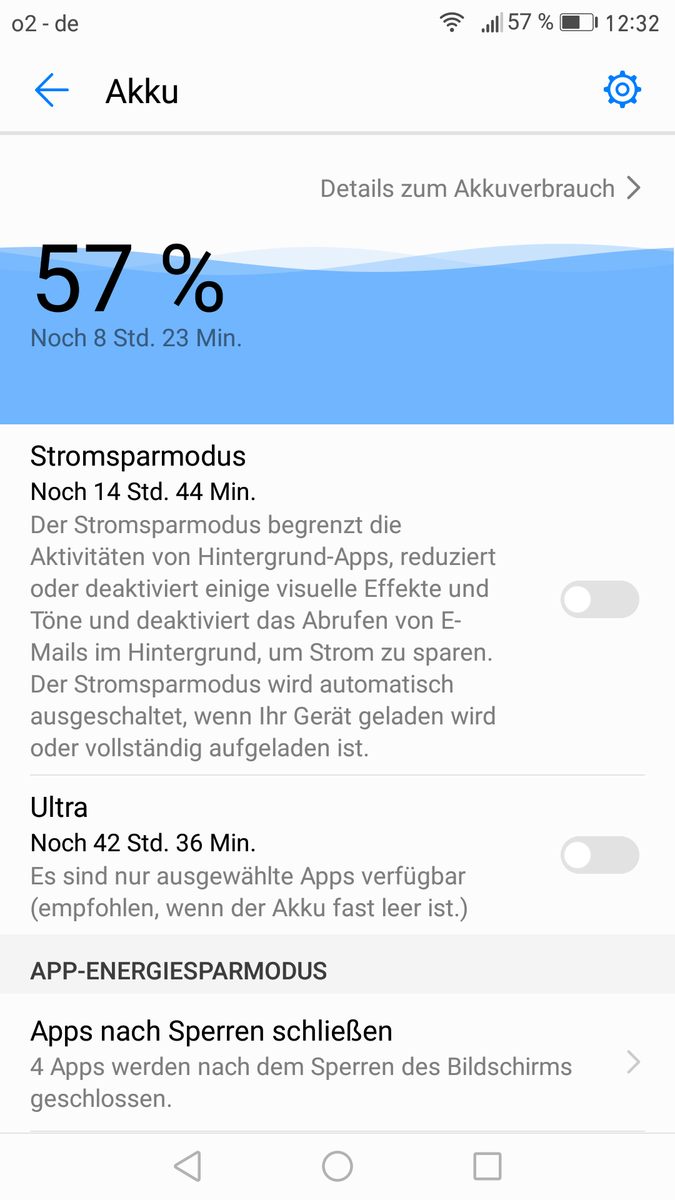This screenshot has height=1200, width=675.
Task: Tap the system home button
Action: click(x=337, y=1165)
